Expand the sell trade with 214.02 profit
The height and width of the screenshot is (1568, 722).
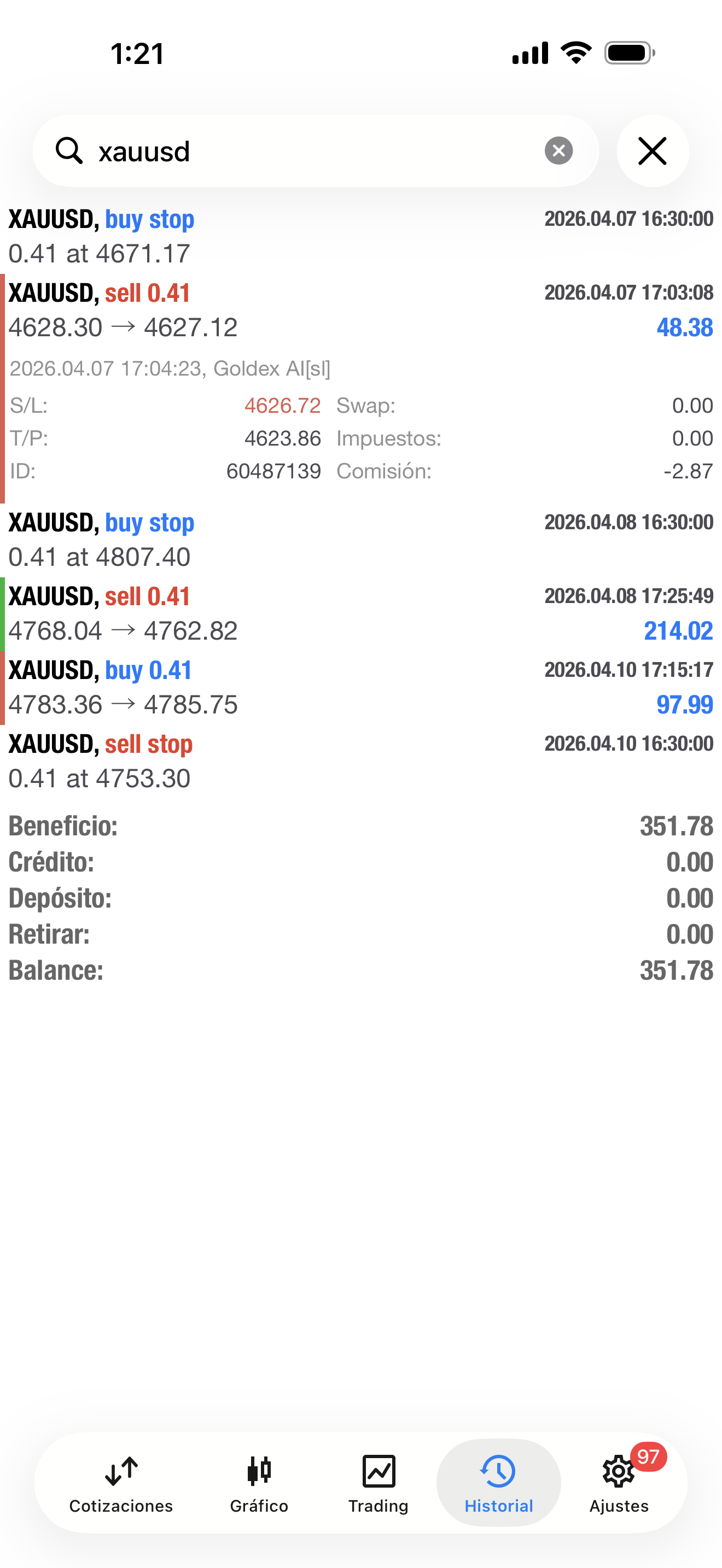coord(361,613)
